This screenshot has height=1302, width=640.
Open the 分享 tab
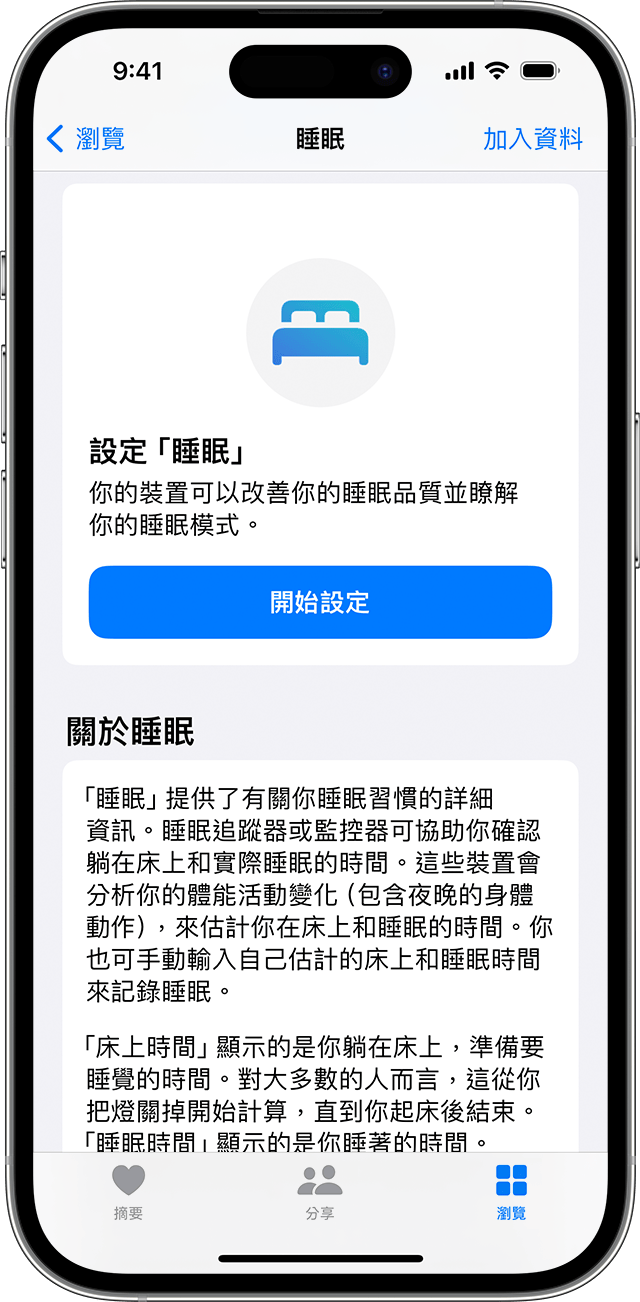click(x=320, y=1192)
